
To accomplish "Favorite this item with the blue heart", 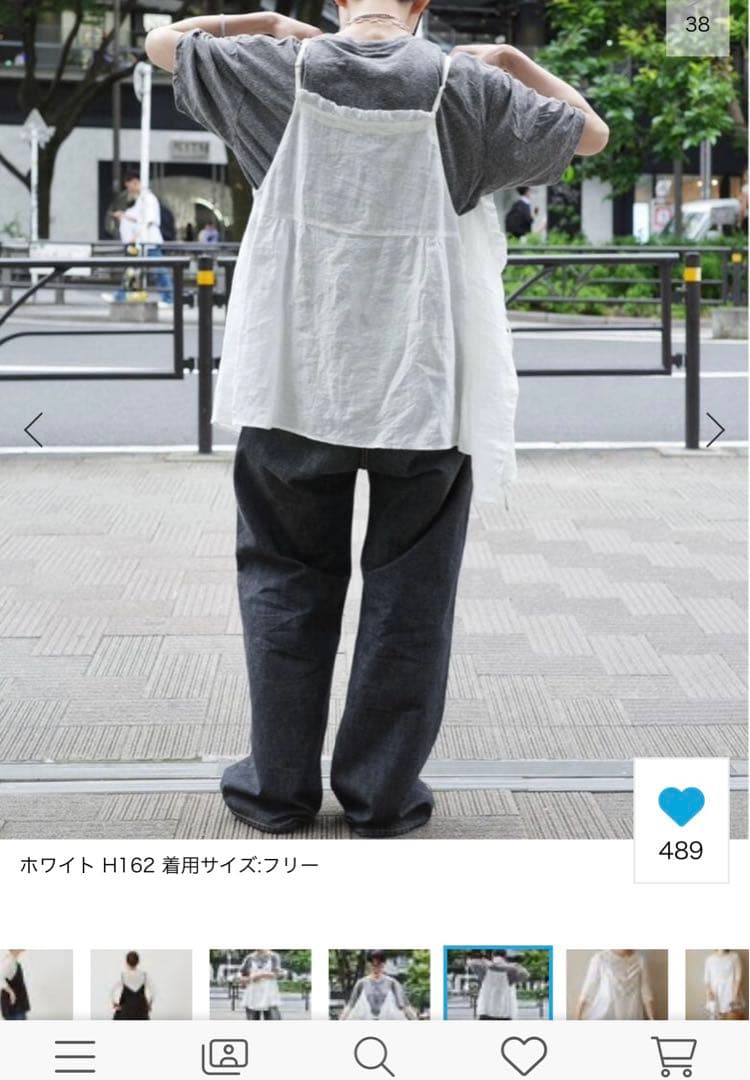I will point(681,806).
